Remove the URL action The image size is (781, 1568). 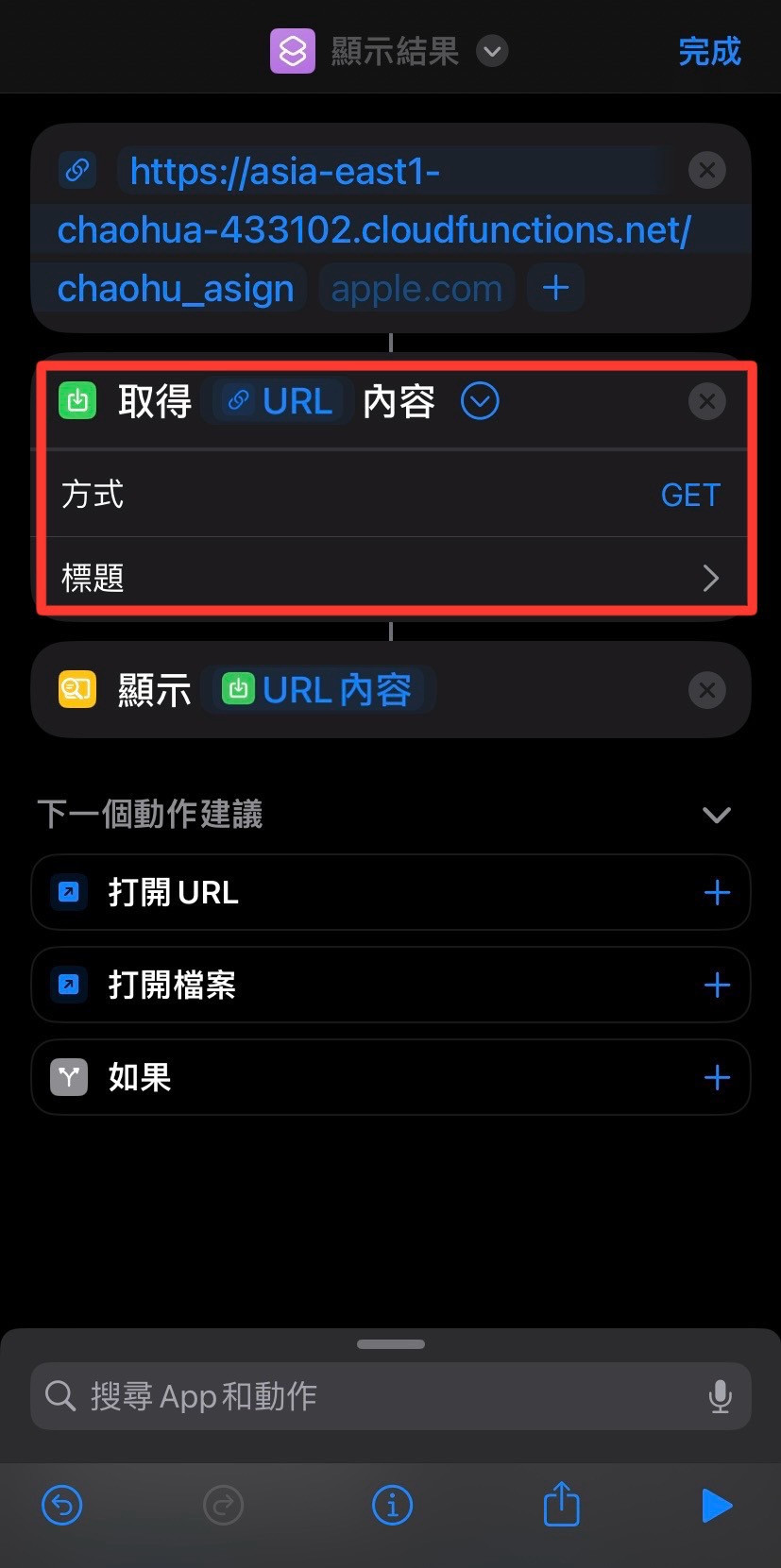706,170
